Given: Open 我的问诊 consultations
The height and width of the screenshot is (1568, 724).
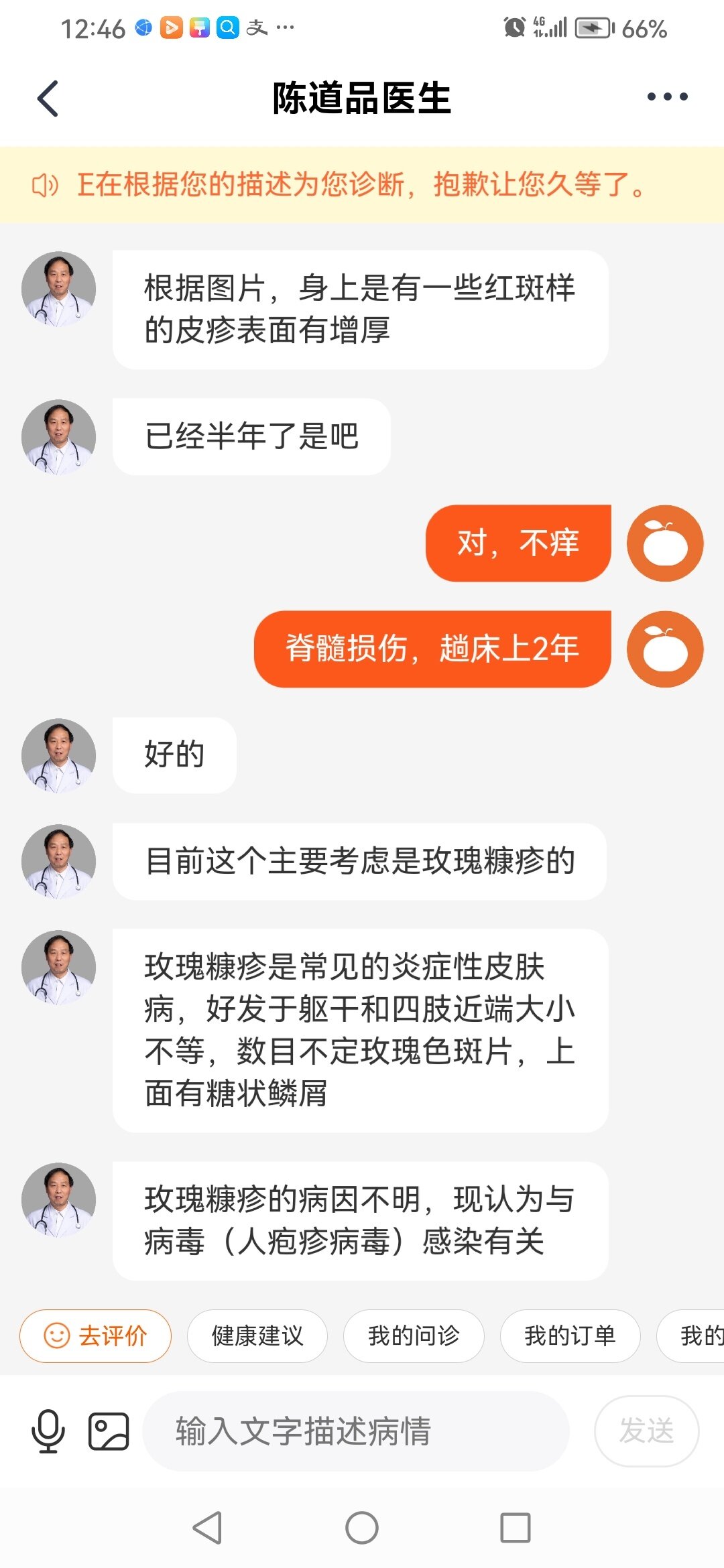Looking at the screenshot, I should click(414, 1335).
